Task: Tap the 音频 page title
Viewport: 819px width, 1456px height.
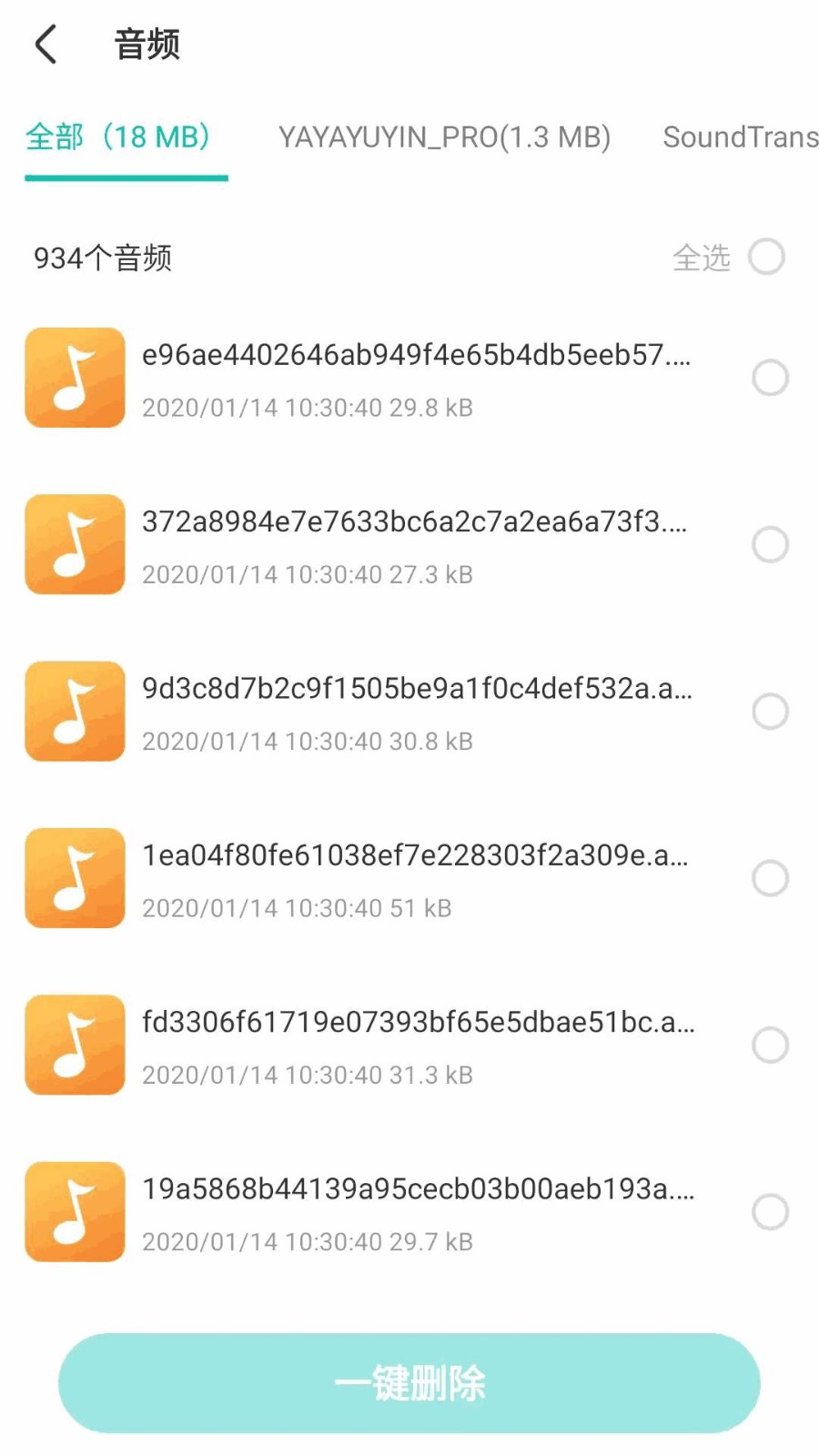Action: 146,43
